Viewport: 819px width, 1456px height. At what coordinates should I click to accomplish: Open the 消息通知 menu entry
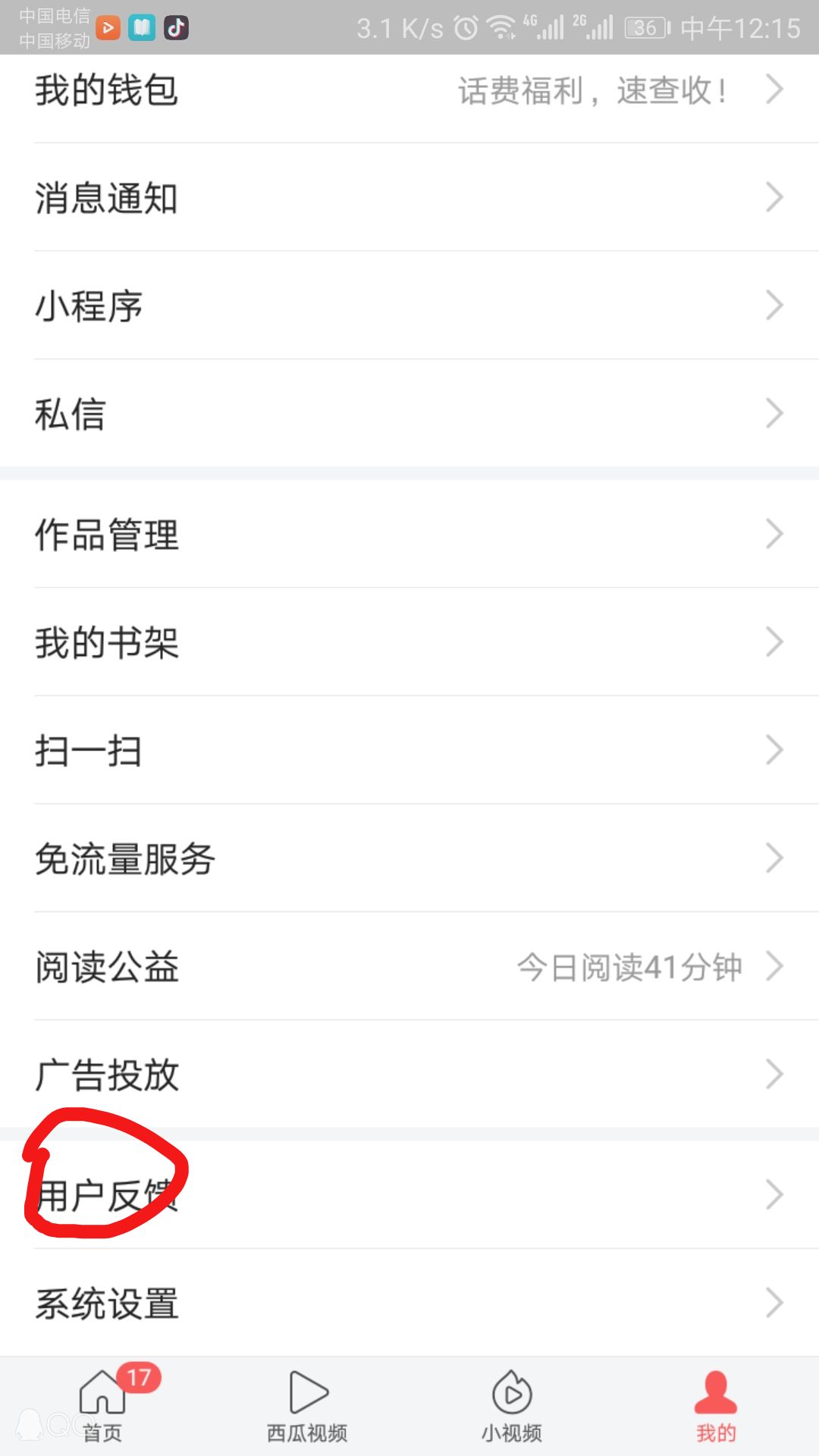(108, 197)
